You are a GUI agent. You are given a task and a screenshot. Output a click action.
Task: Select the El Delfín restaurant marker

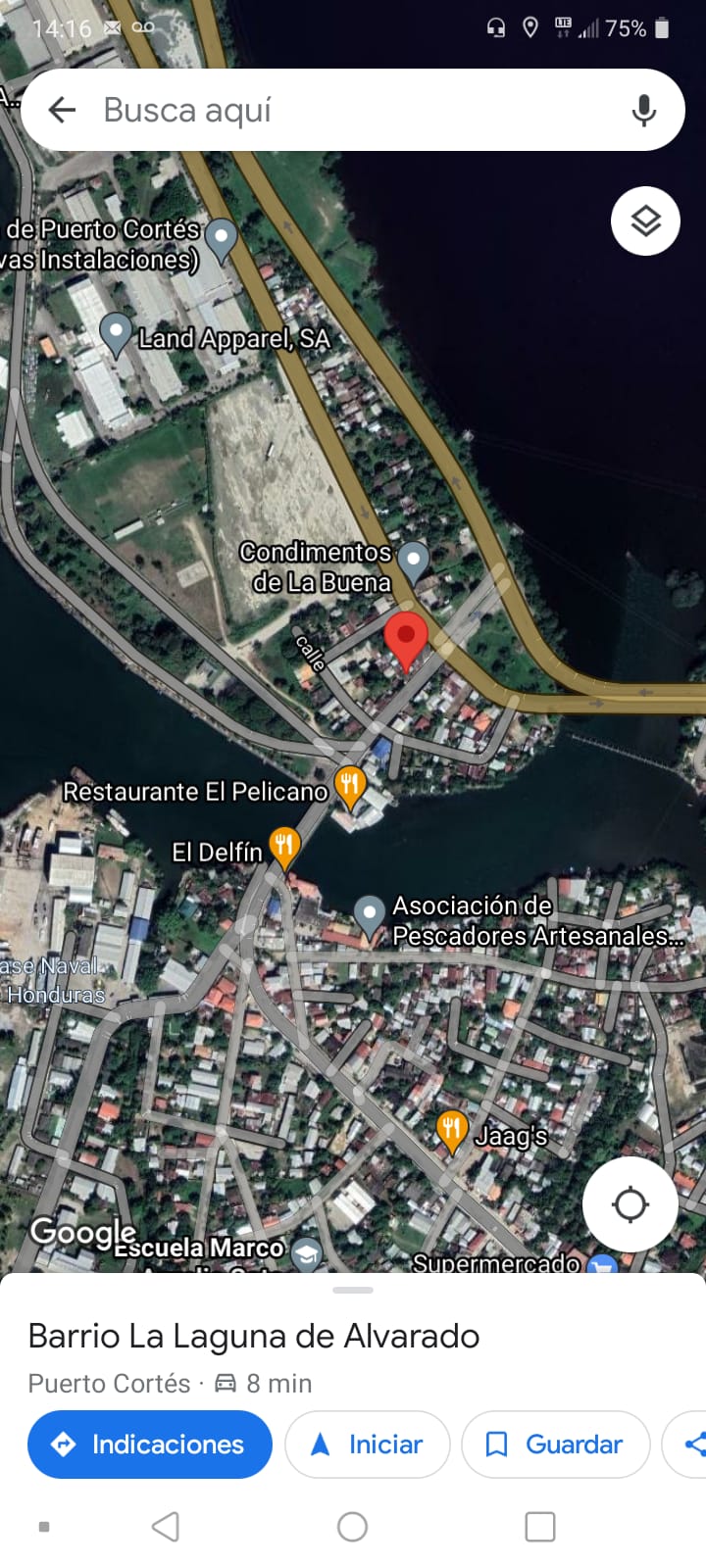283,846
